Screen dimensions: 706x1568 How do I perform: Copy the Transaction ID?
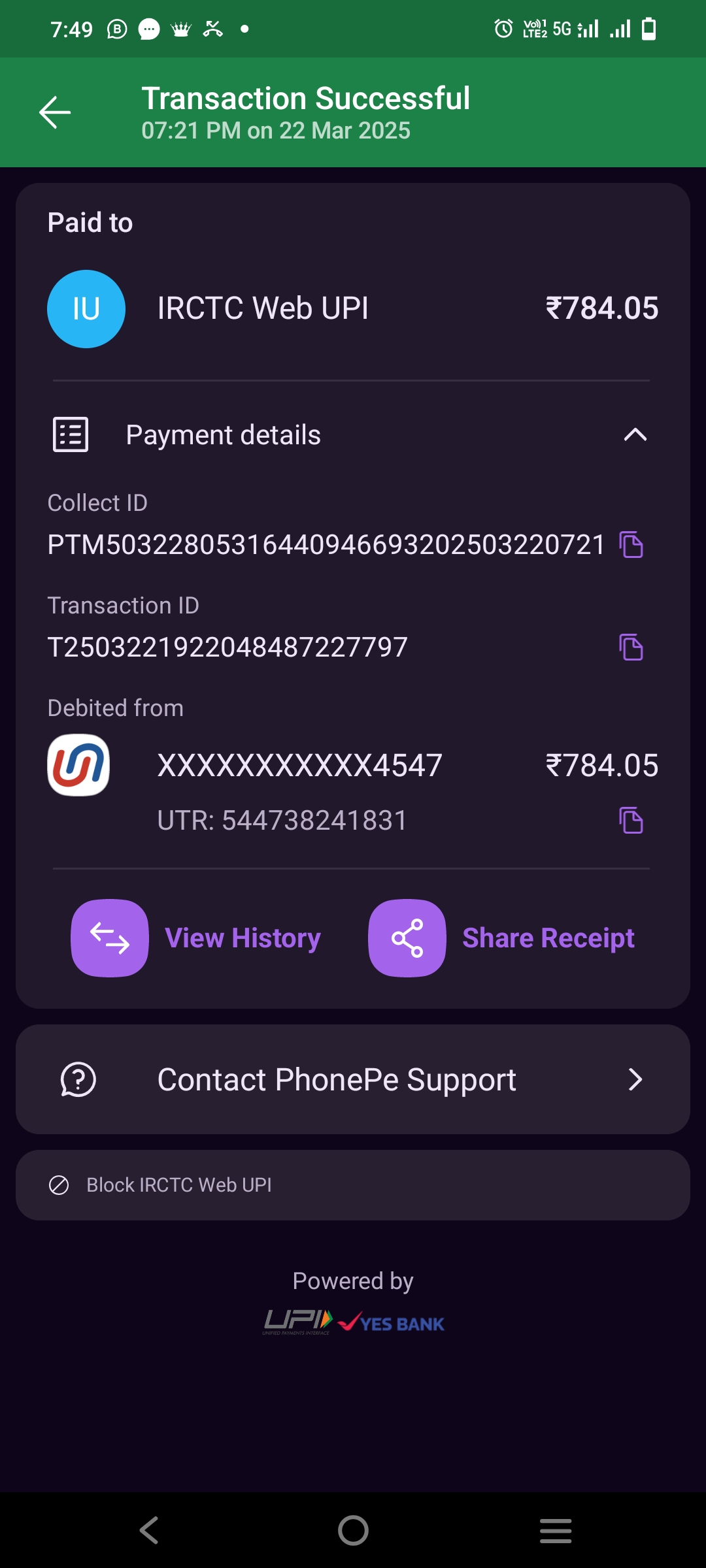click(x=631, y=647)
